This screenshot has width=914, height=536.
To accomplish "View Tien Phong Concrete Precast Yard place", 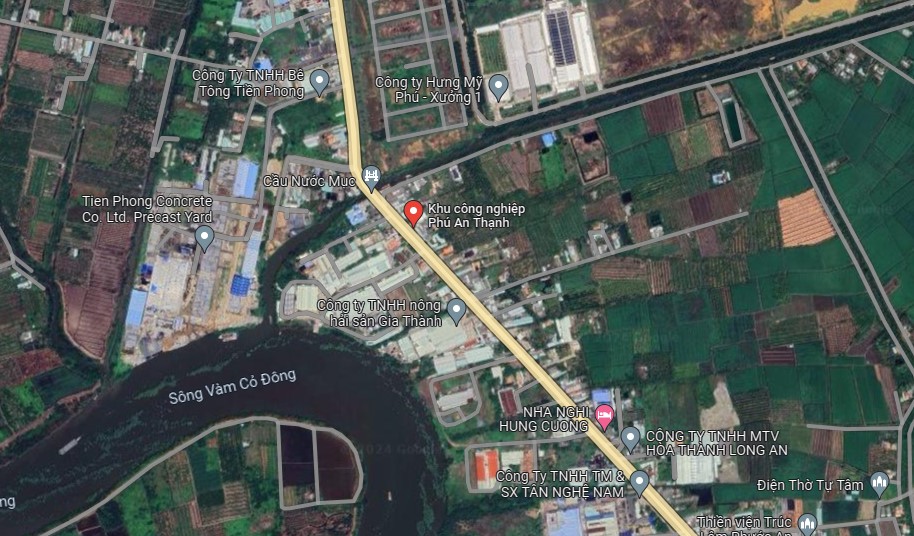I will [x=205, y=237].
